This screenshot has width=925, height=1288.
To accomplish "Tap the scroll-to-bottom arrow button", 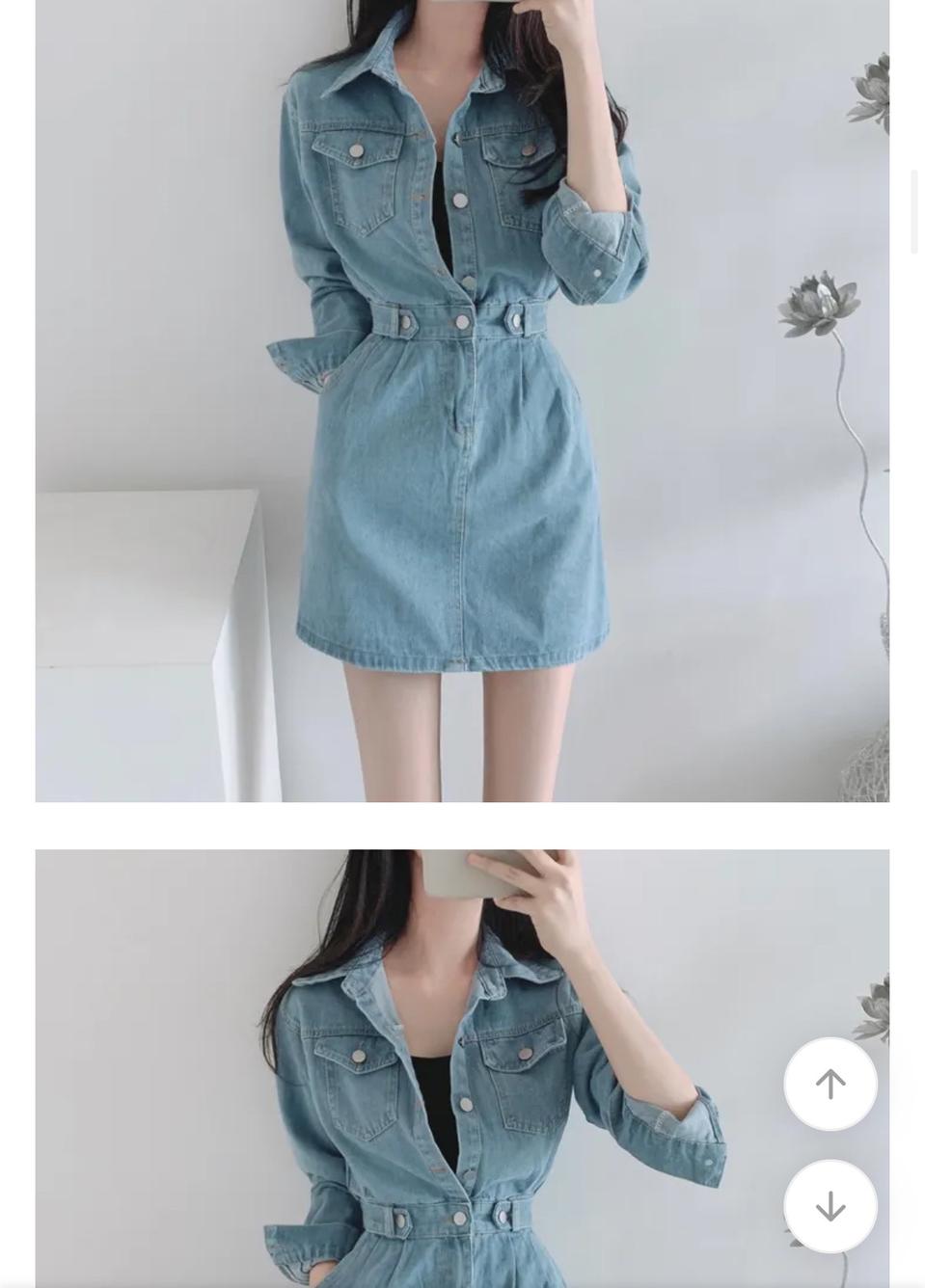I will coord(830,1206).
